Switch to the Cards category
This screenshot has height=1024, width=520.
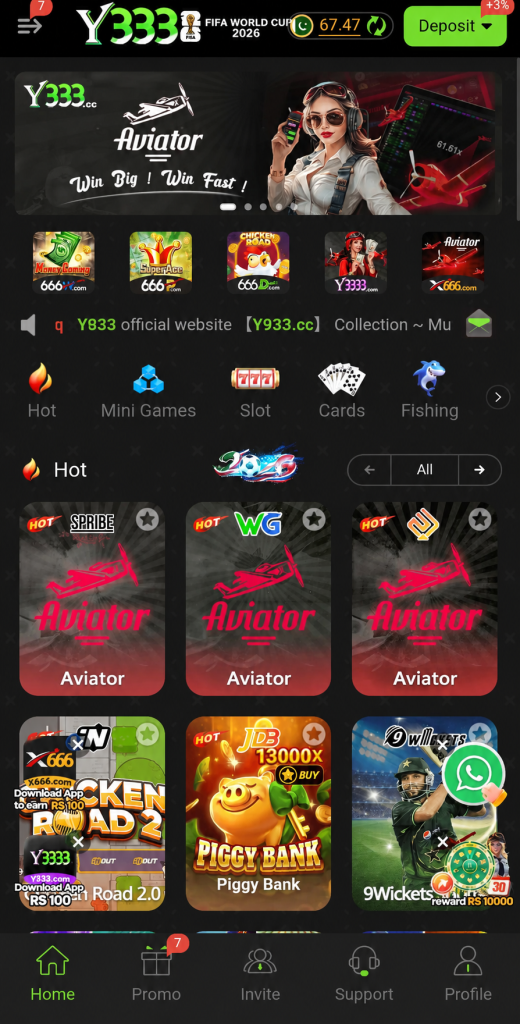click(x=342, y=391)
